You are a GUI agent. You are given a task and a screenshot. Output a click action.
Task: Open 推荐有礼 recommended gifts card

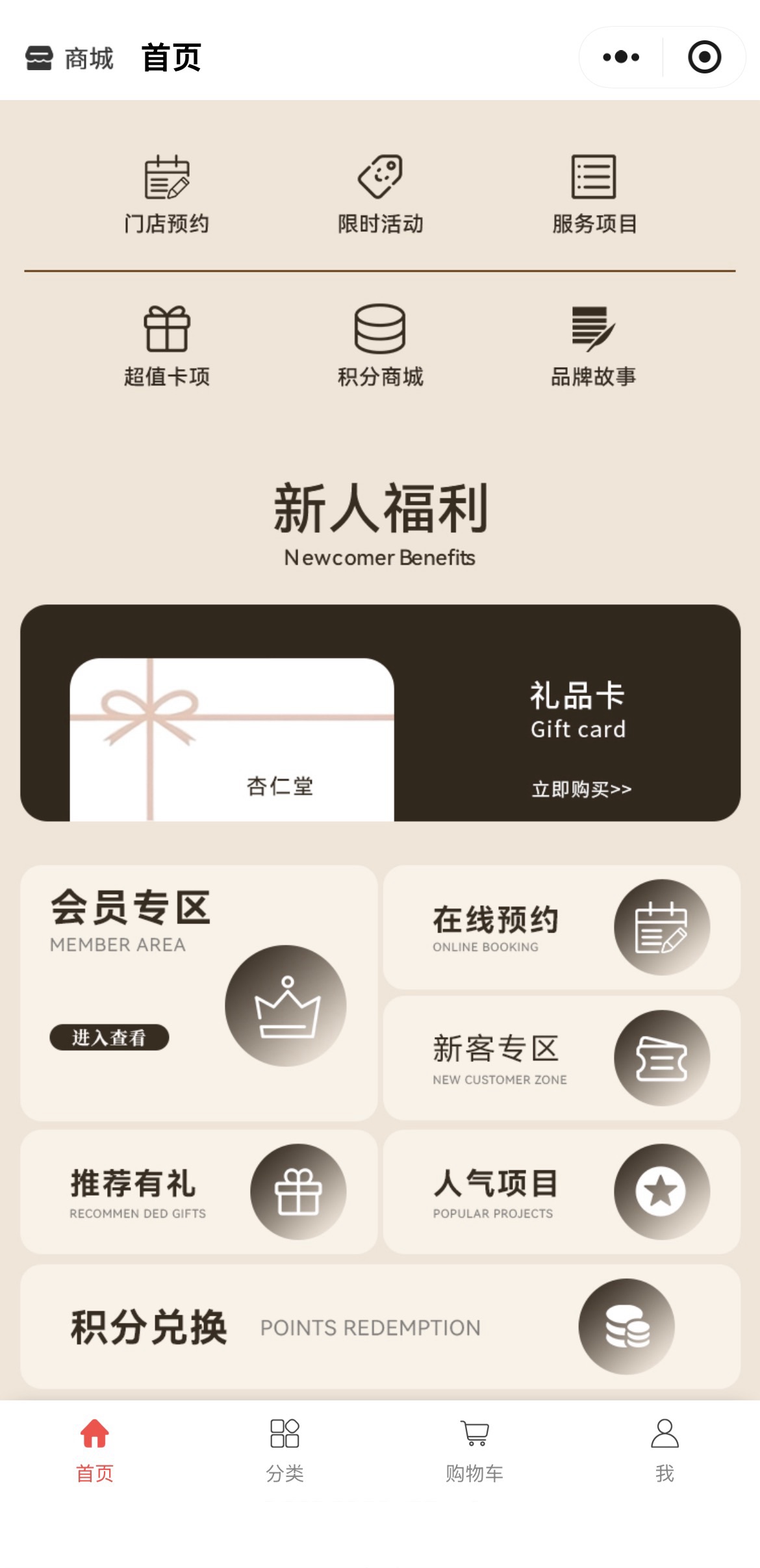198,1192
